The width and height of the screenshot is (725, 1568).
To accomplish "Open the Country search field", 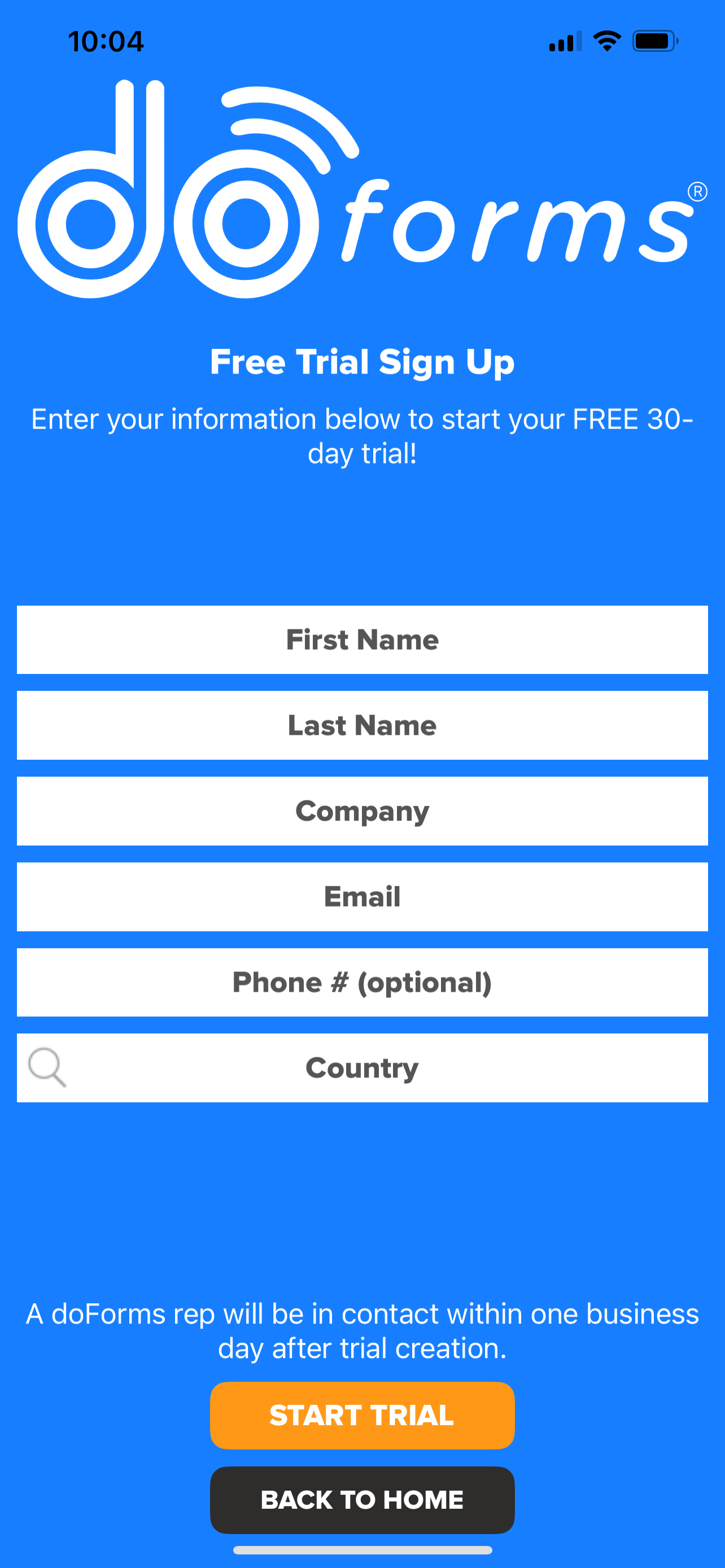I will pyautogui.click(x=362, y=1068).
